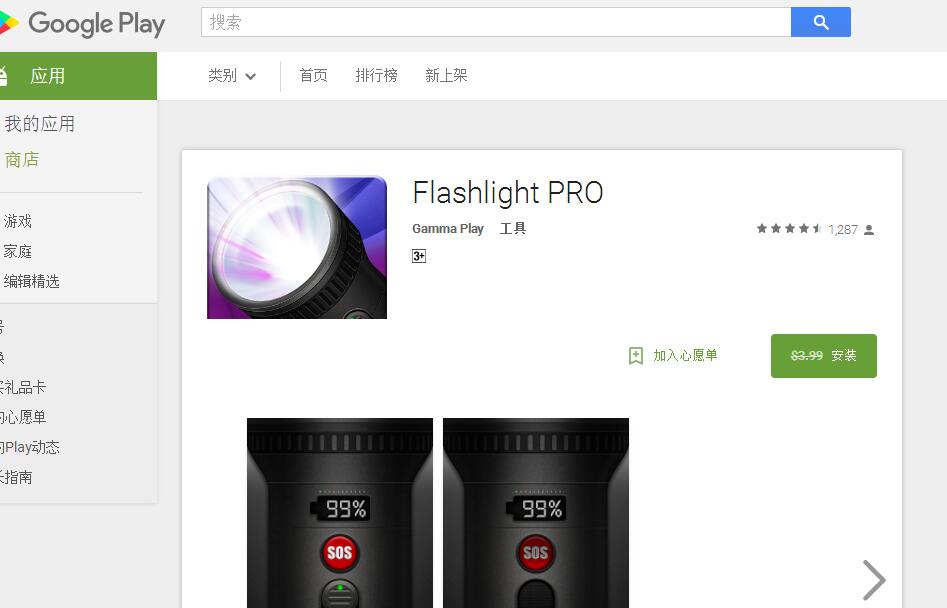Image resolution: width=947 pixels, height=608 pixels.
Task: Open 我的应用 in sidebar
Action: [x=40, y=124]
